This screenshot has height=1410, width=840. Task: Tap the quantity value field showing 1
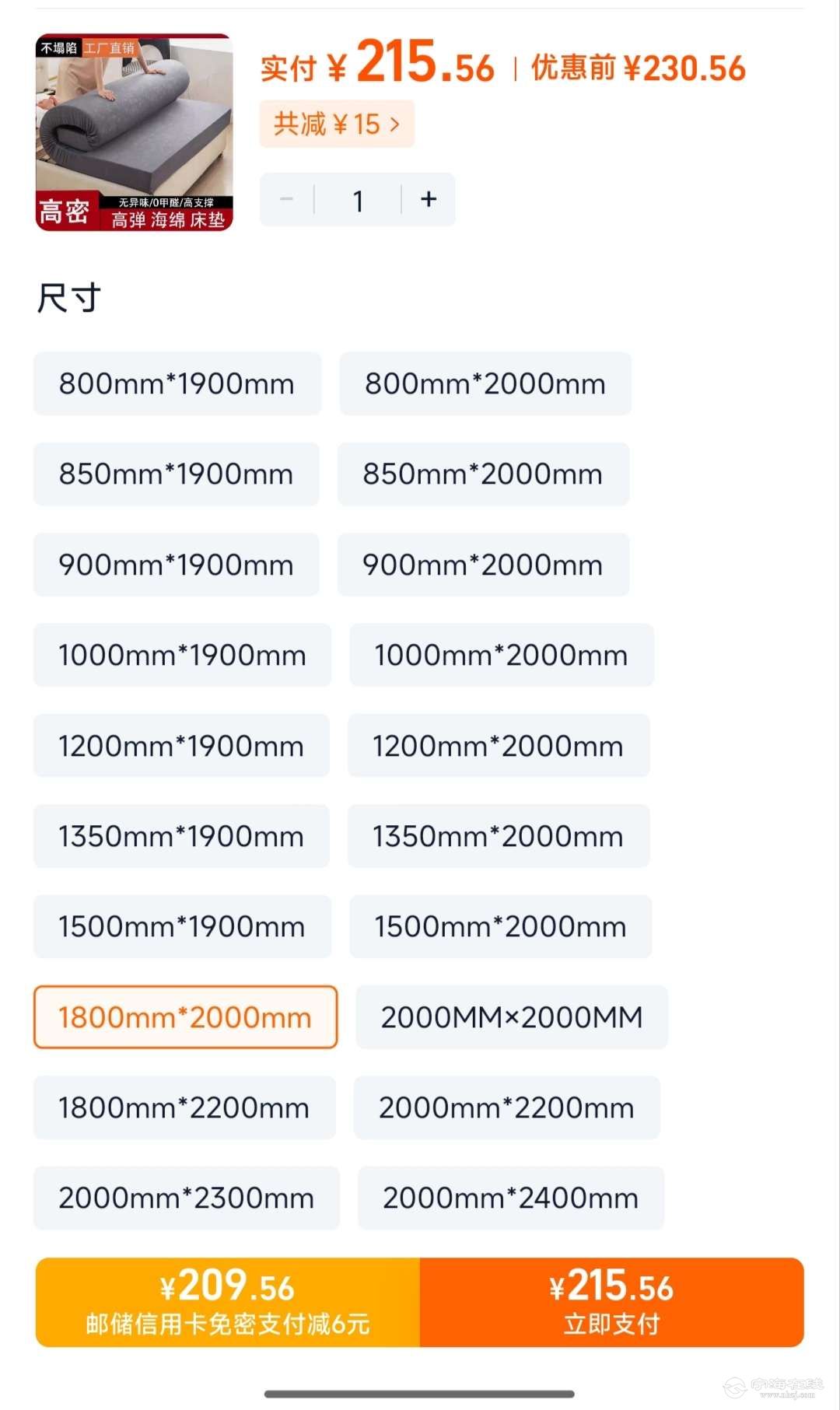point(357,200)
